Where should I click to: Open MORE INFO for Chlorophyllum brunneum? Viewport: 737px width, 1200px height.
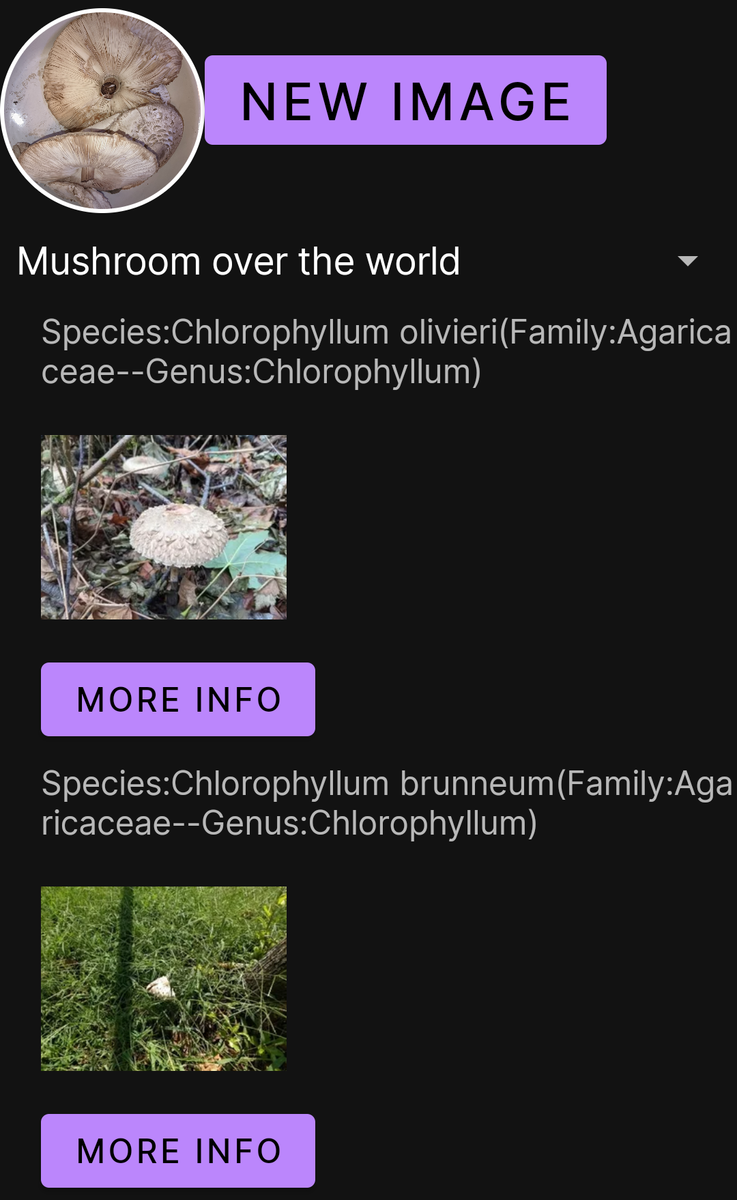178,1150
